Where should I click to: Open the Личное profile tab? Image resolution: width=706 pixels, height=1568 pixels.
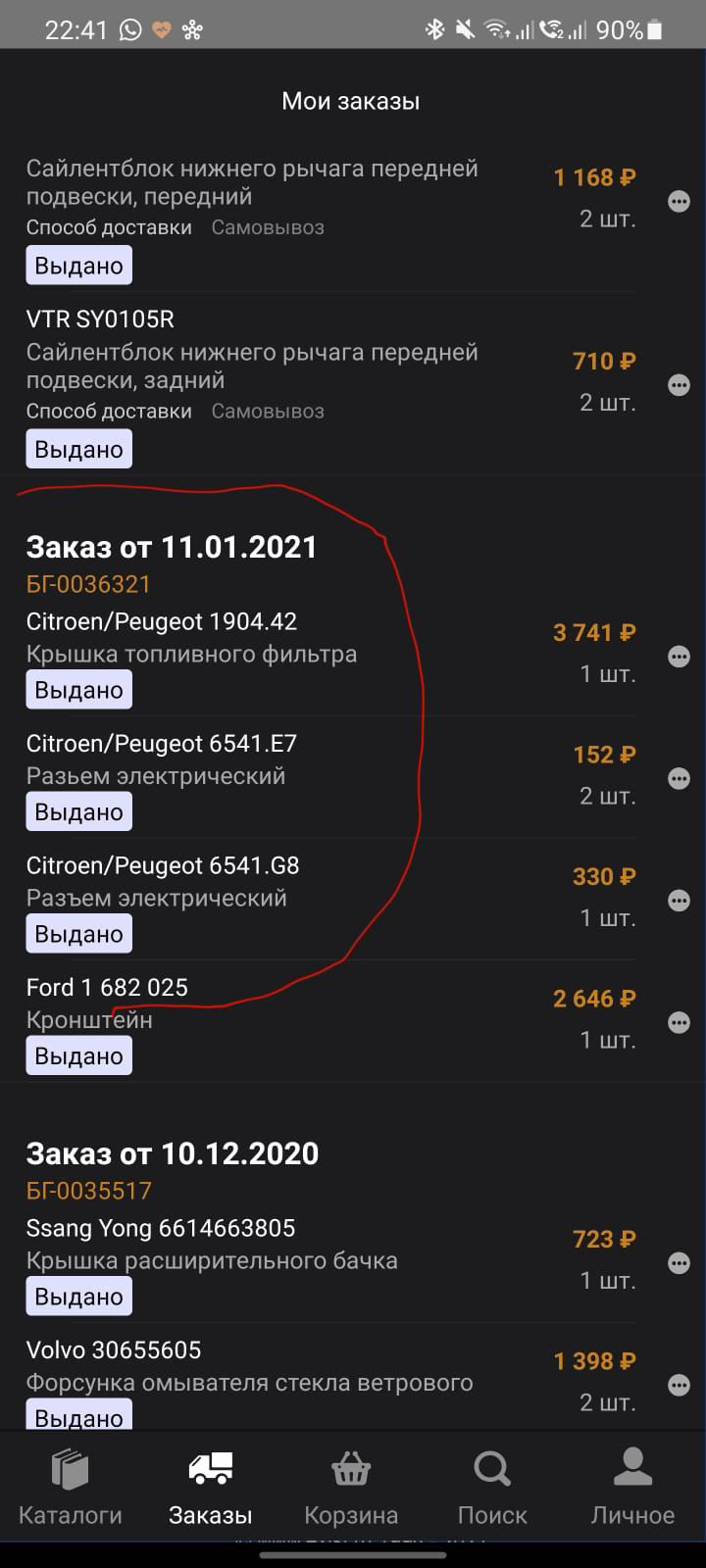632,1488
